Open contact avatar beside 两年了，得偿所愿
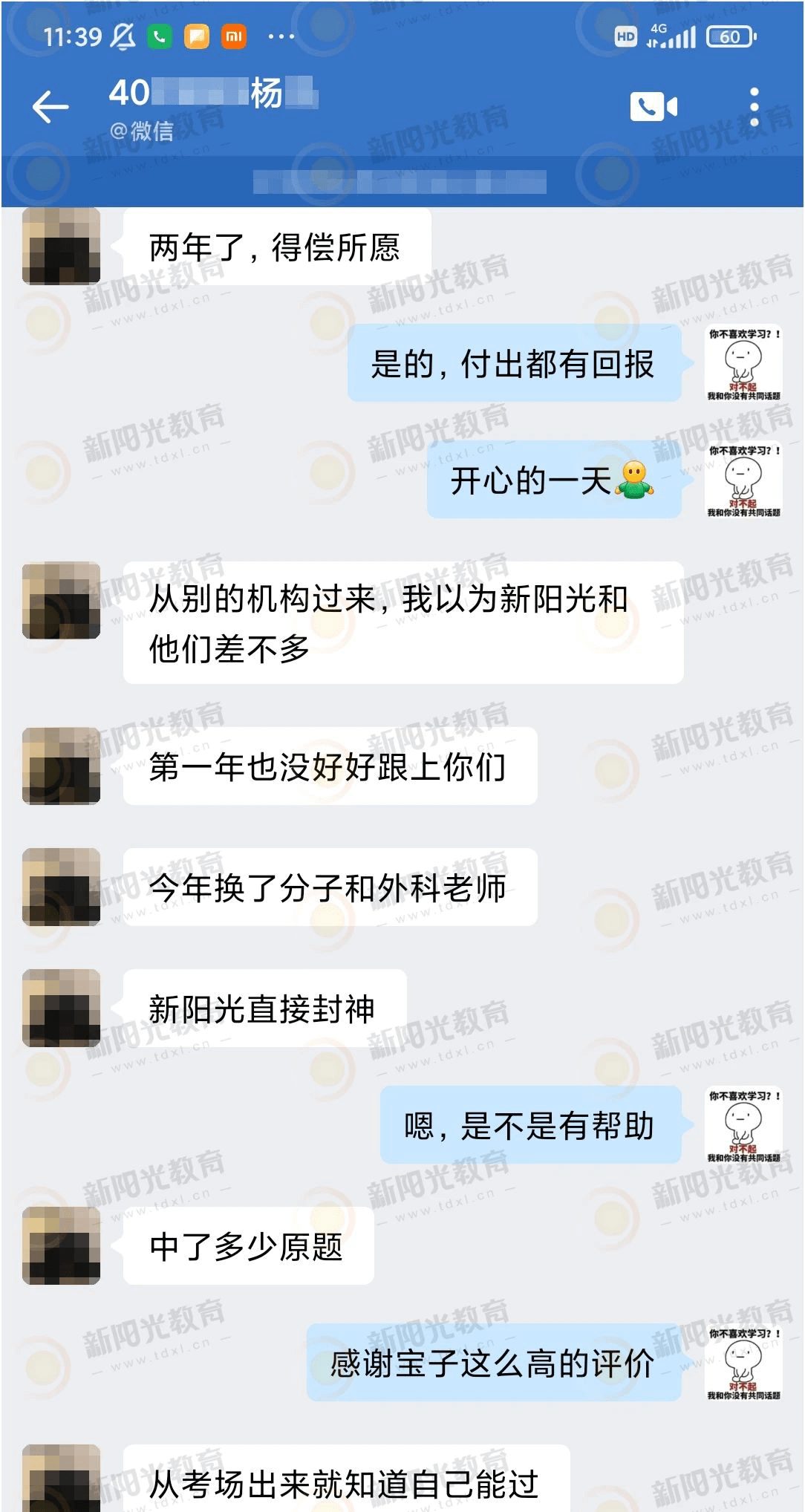 click(61, 247)
